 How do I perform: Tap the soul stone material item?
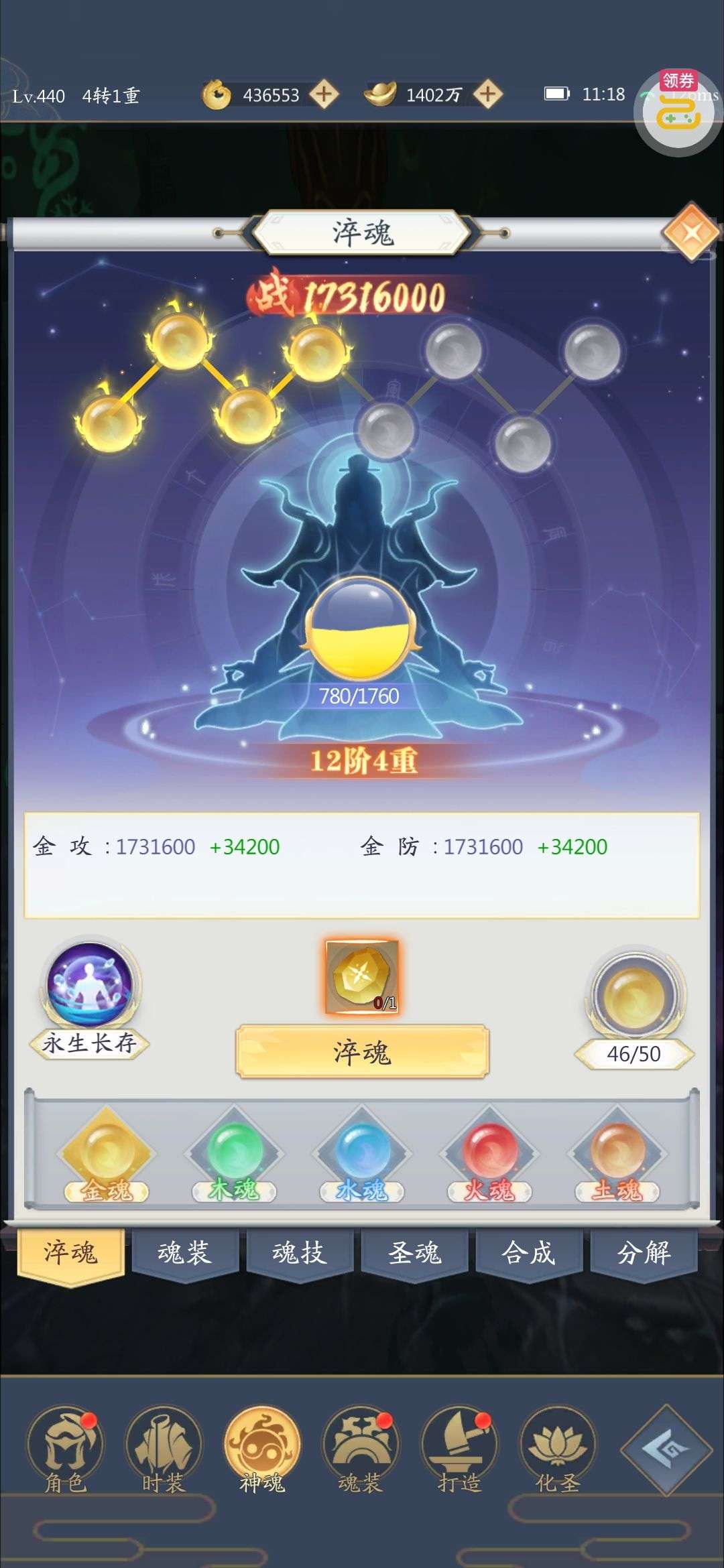pos(362,976)
